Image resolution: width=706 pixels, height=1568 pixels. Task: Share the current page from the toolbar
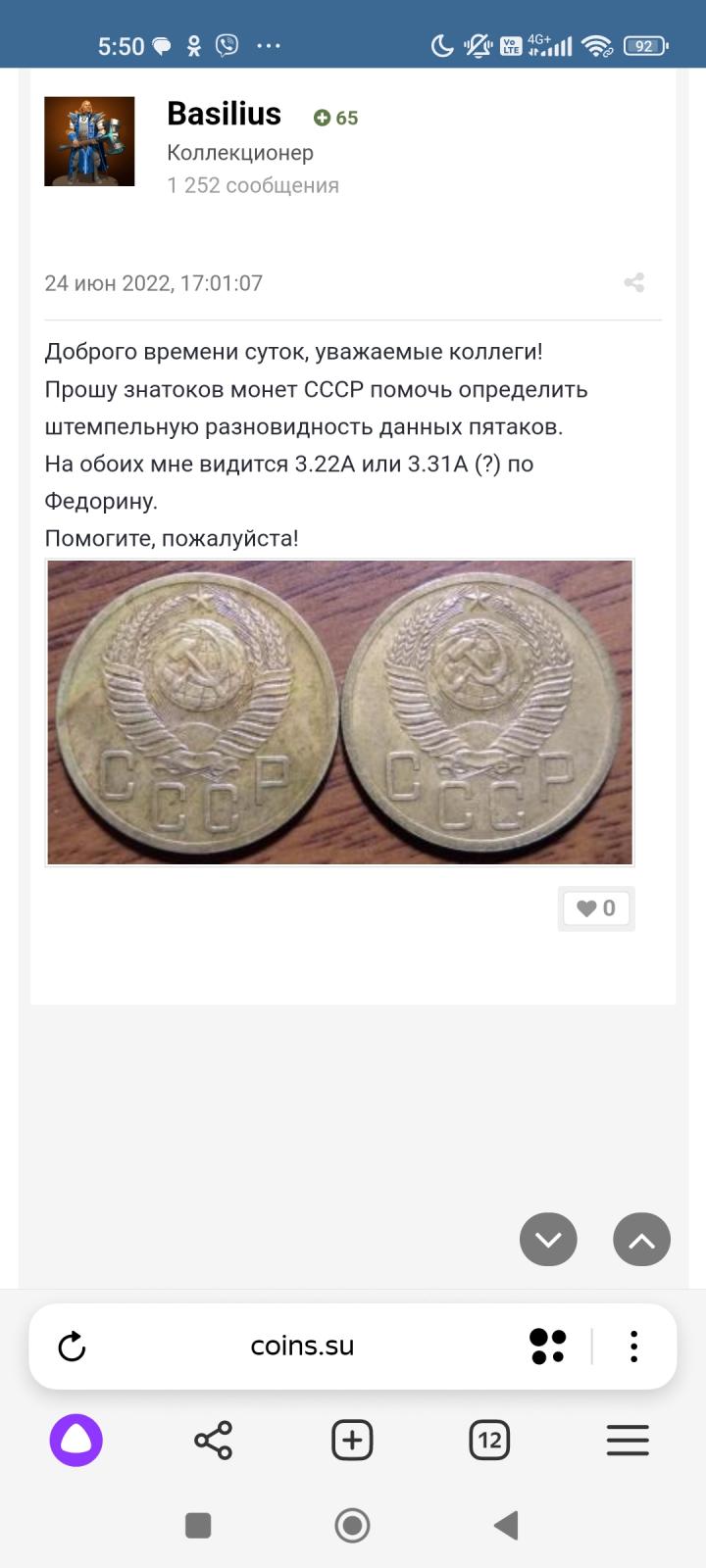tap(213, 1441)
